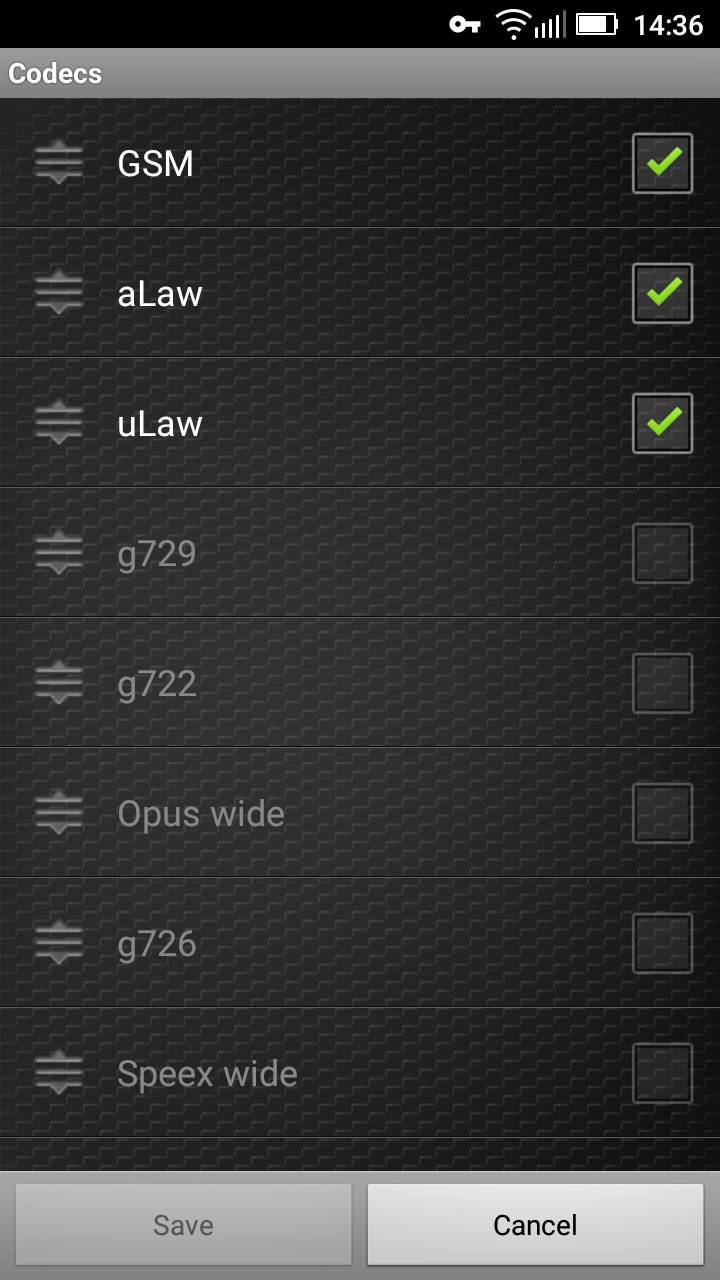Enable the g729 codec checkbox
Screen dimensions: 720x1280
(x=662, y=553)
